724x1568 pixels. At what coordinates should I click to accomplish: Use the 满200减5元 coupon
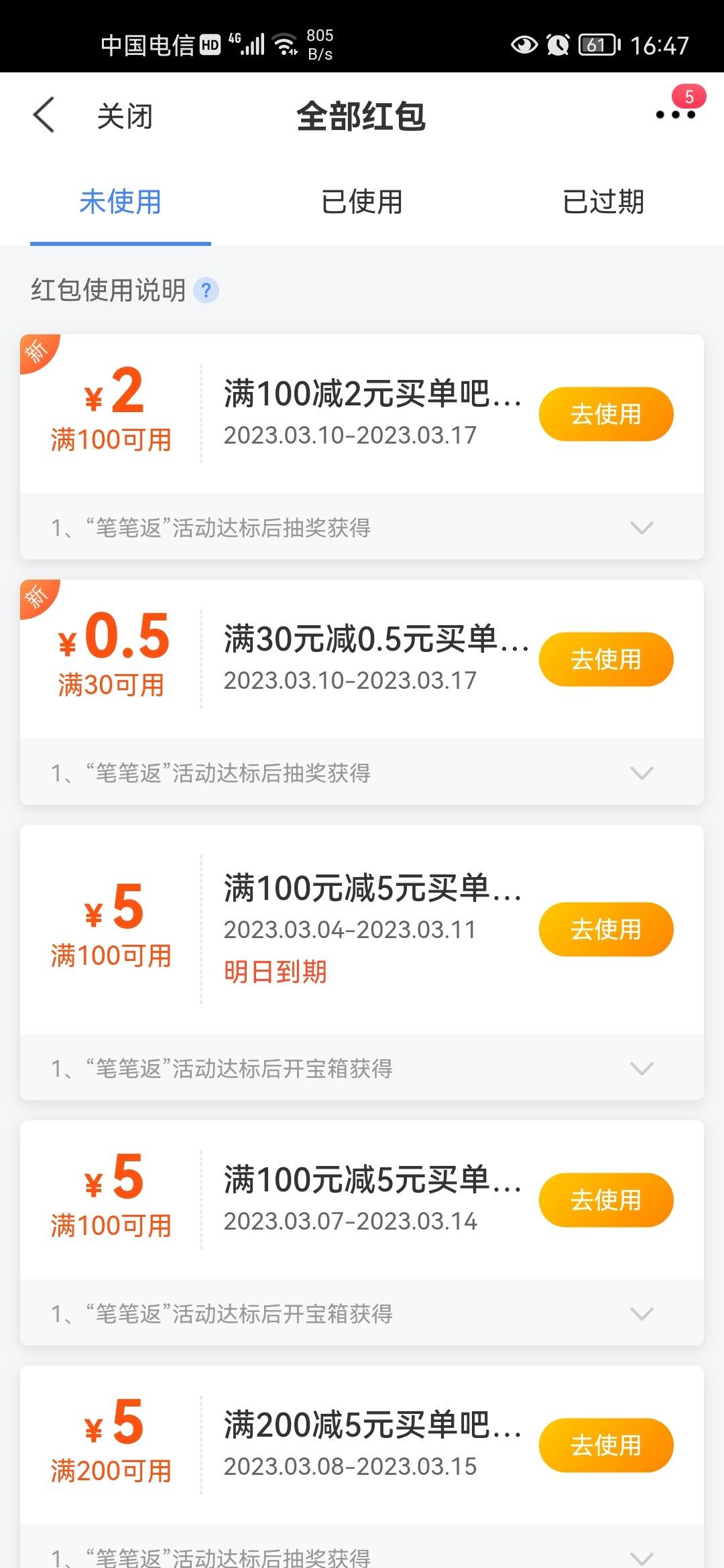coord(606,1445)
